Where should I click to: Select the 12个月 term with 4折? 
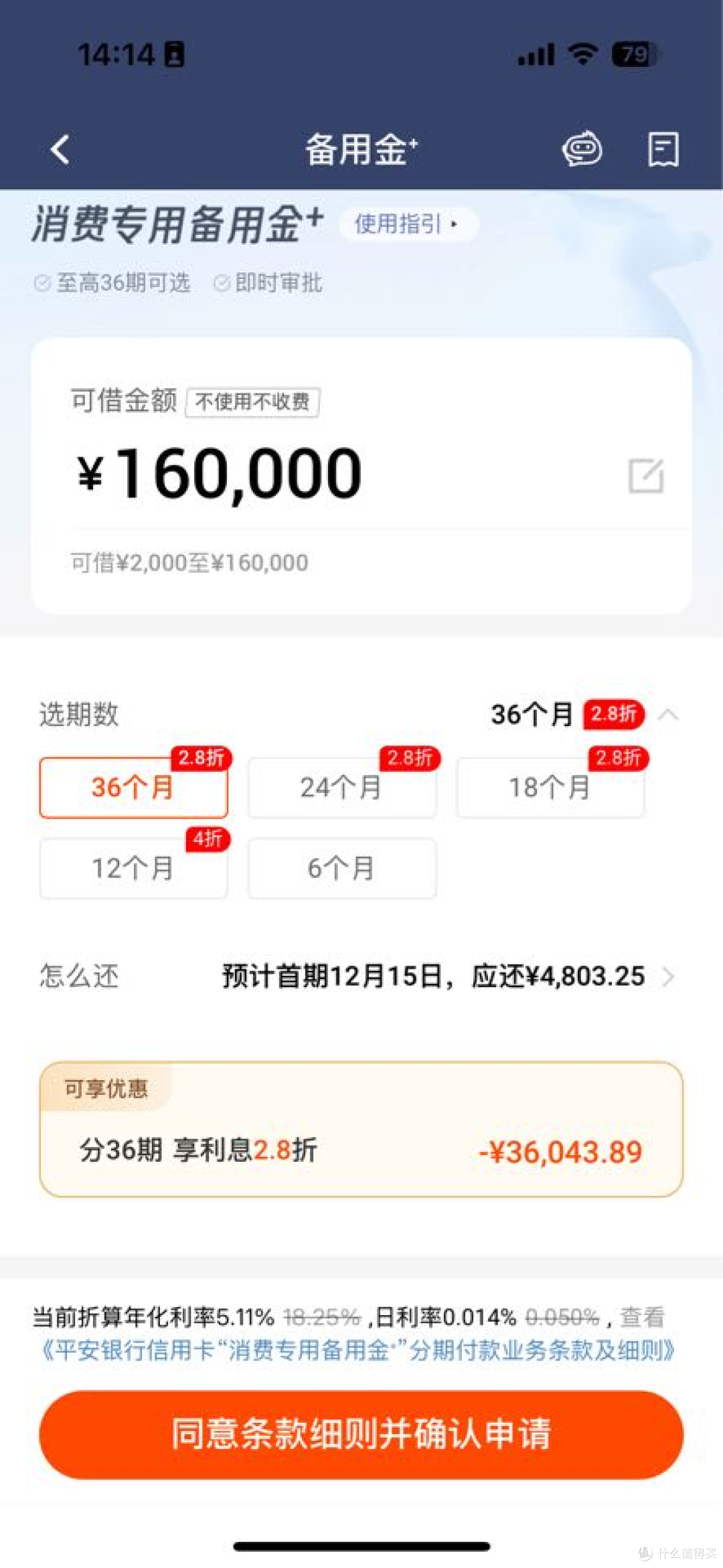133,868
